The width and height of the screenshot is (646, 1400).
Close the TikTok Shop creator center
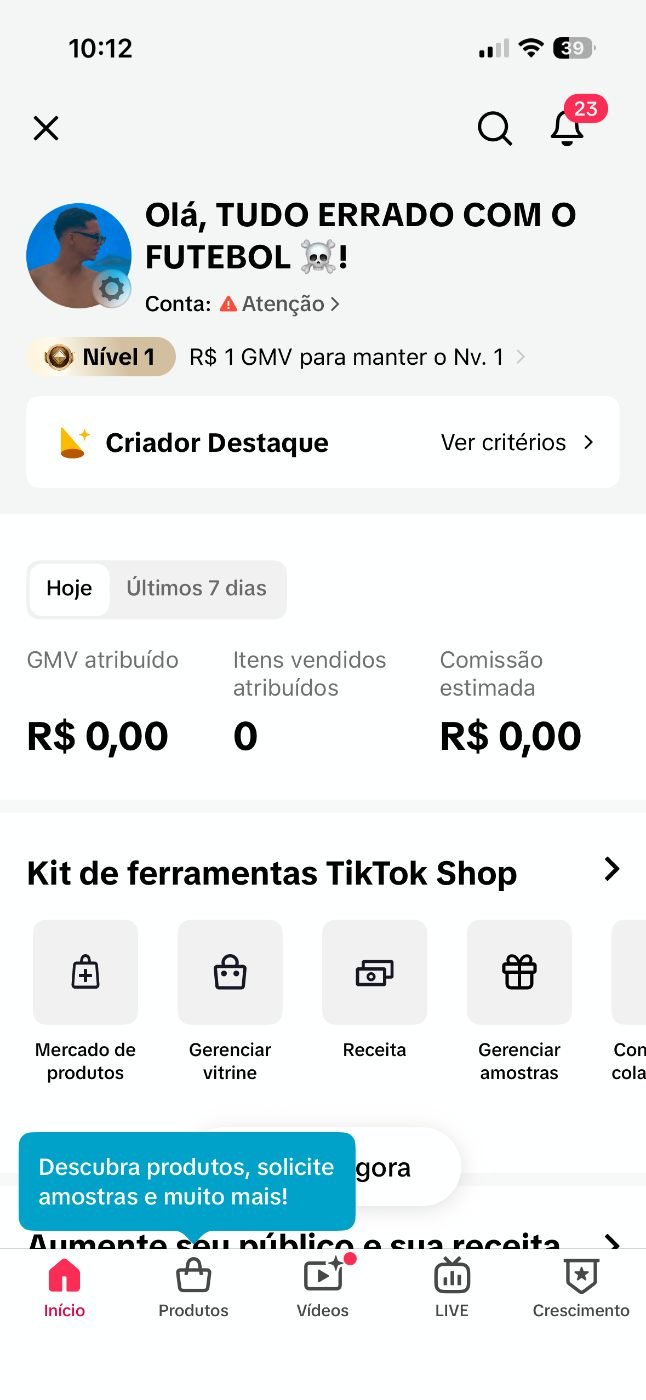pos(46,128)
